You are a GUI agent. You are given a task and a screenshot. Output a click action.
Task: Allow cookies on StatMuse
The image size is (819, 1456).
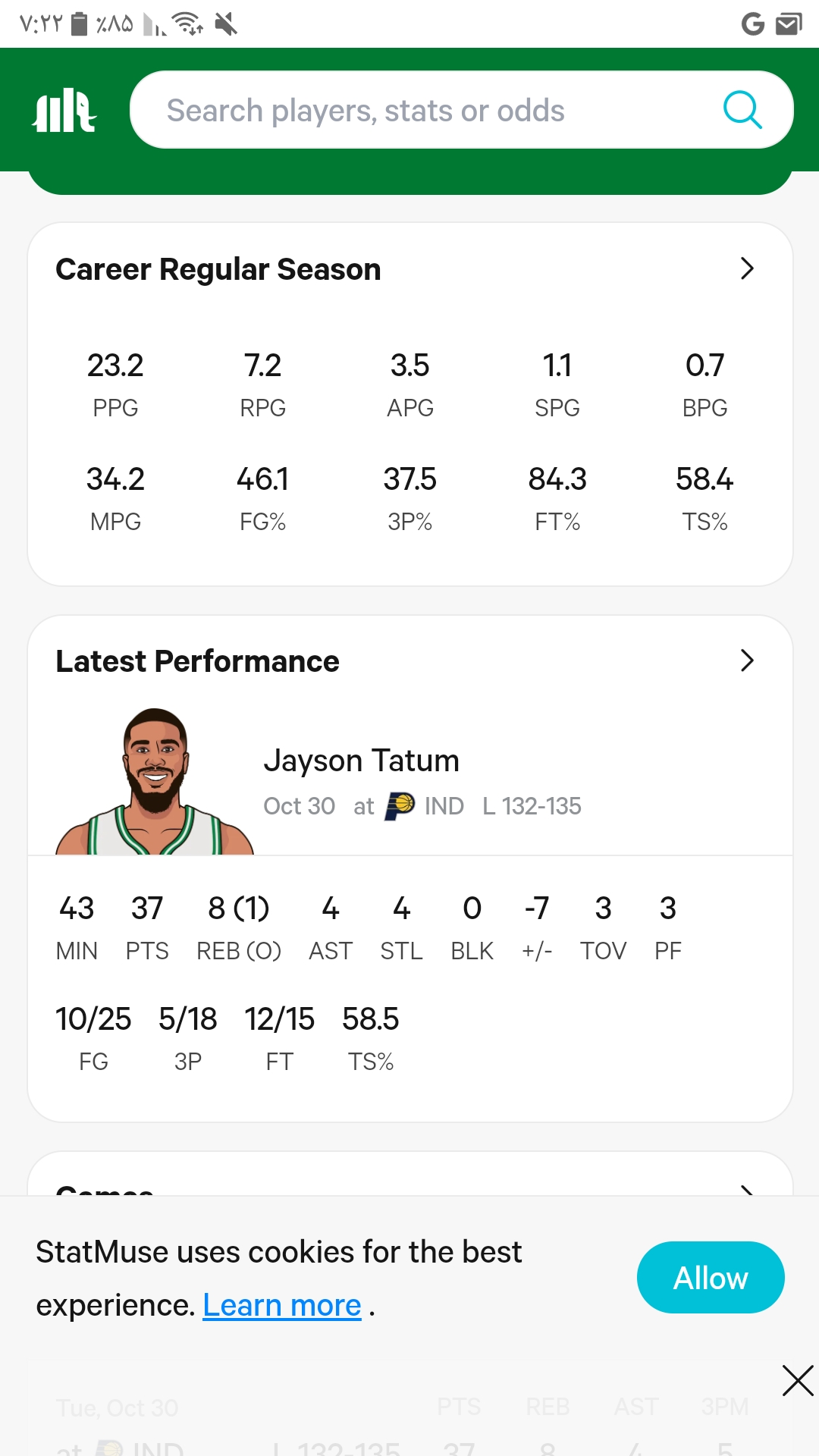pos(711,1278)
